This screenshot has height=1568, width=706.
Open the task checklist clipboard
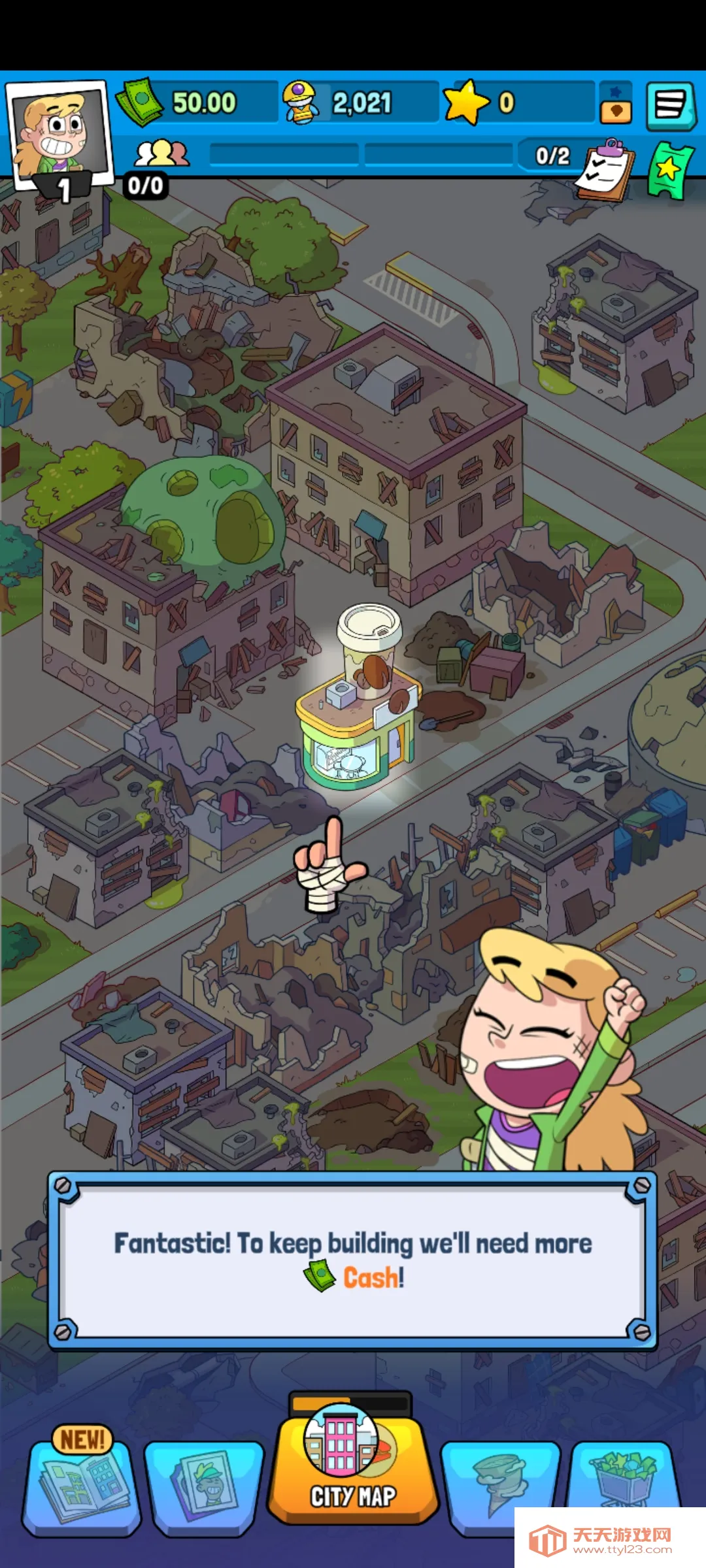click(x=605, y=170)
